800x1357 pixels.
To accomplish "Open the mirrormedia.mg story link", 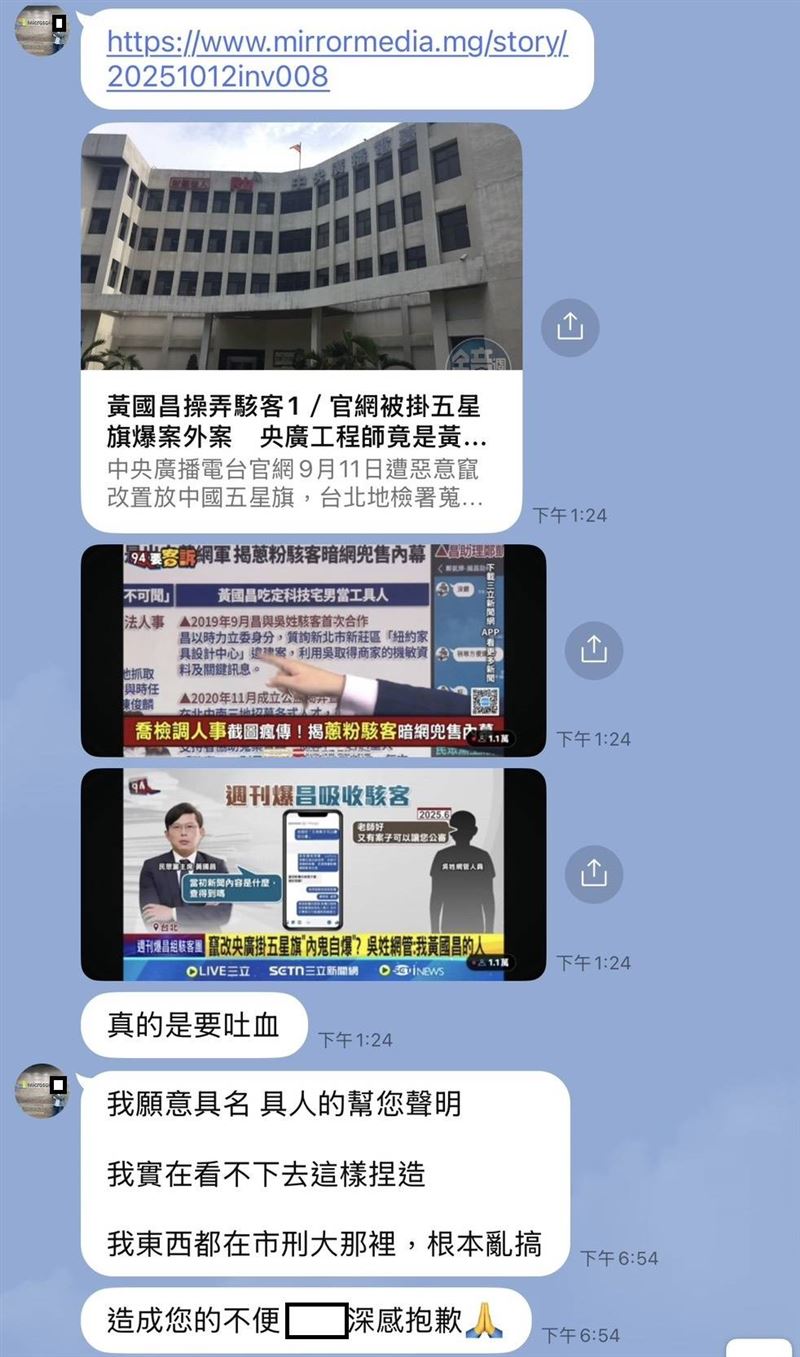I will pos(336,58).
